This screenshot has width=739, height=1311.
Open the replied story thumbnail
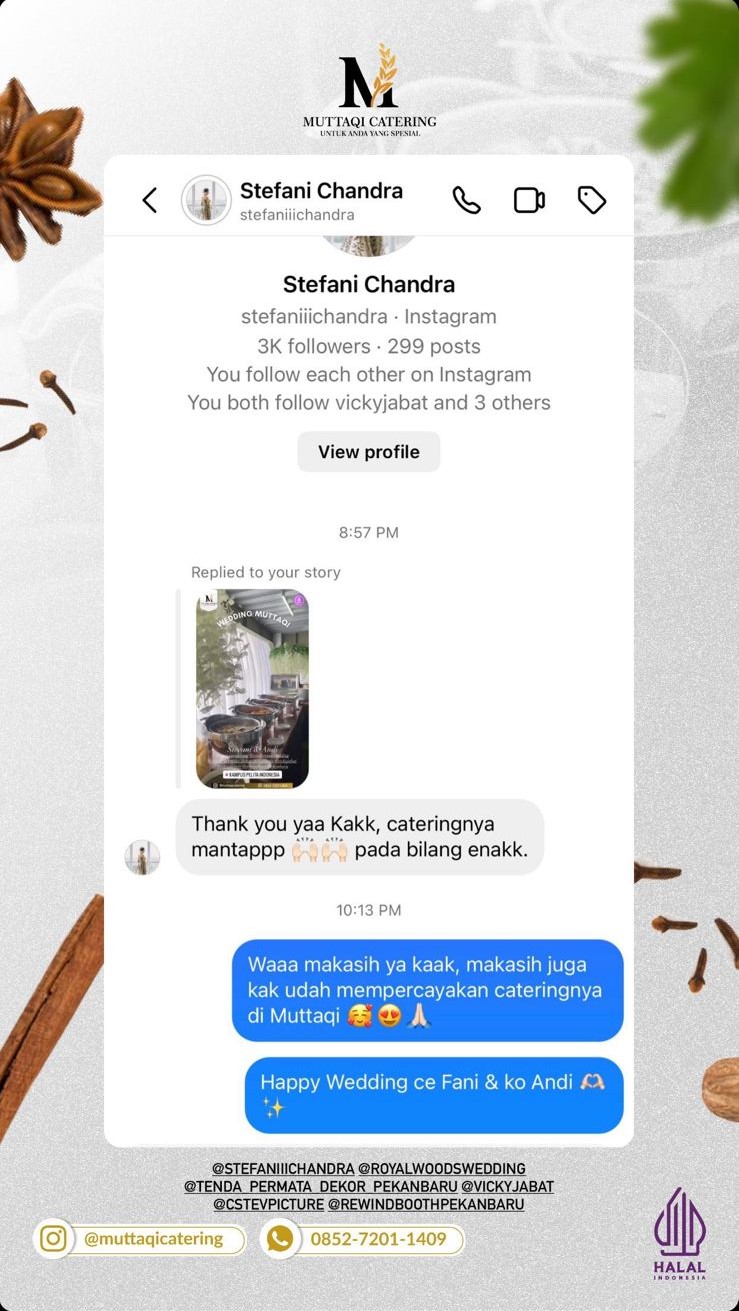[251, 688]
